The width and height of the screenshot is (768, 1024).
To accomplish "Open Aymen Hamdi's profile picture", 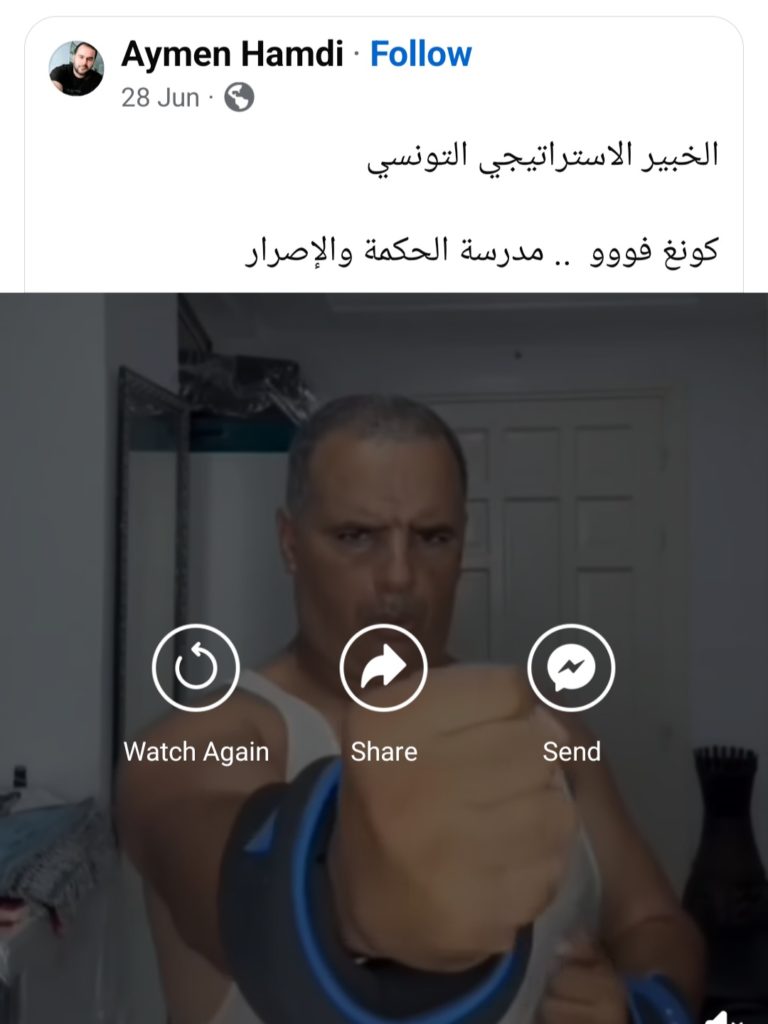I will [76, 68].
